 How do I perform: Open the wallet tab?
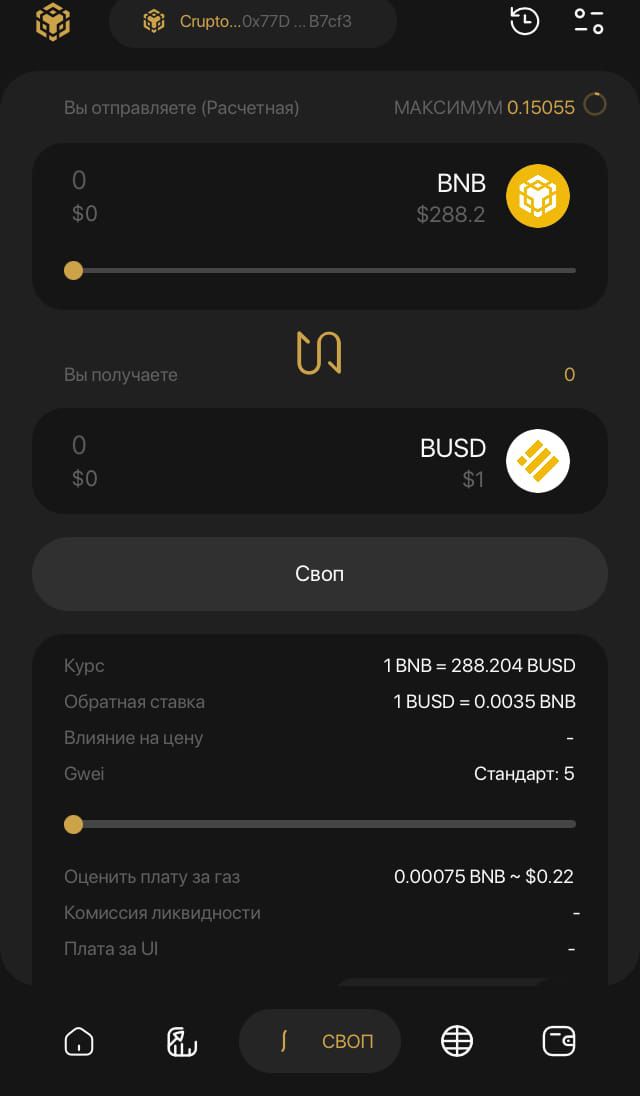[559, 1041]
